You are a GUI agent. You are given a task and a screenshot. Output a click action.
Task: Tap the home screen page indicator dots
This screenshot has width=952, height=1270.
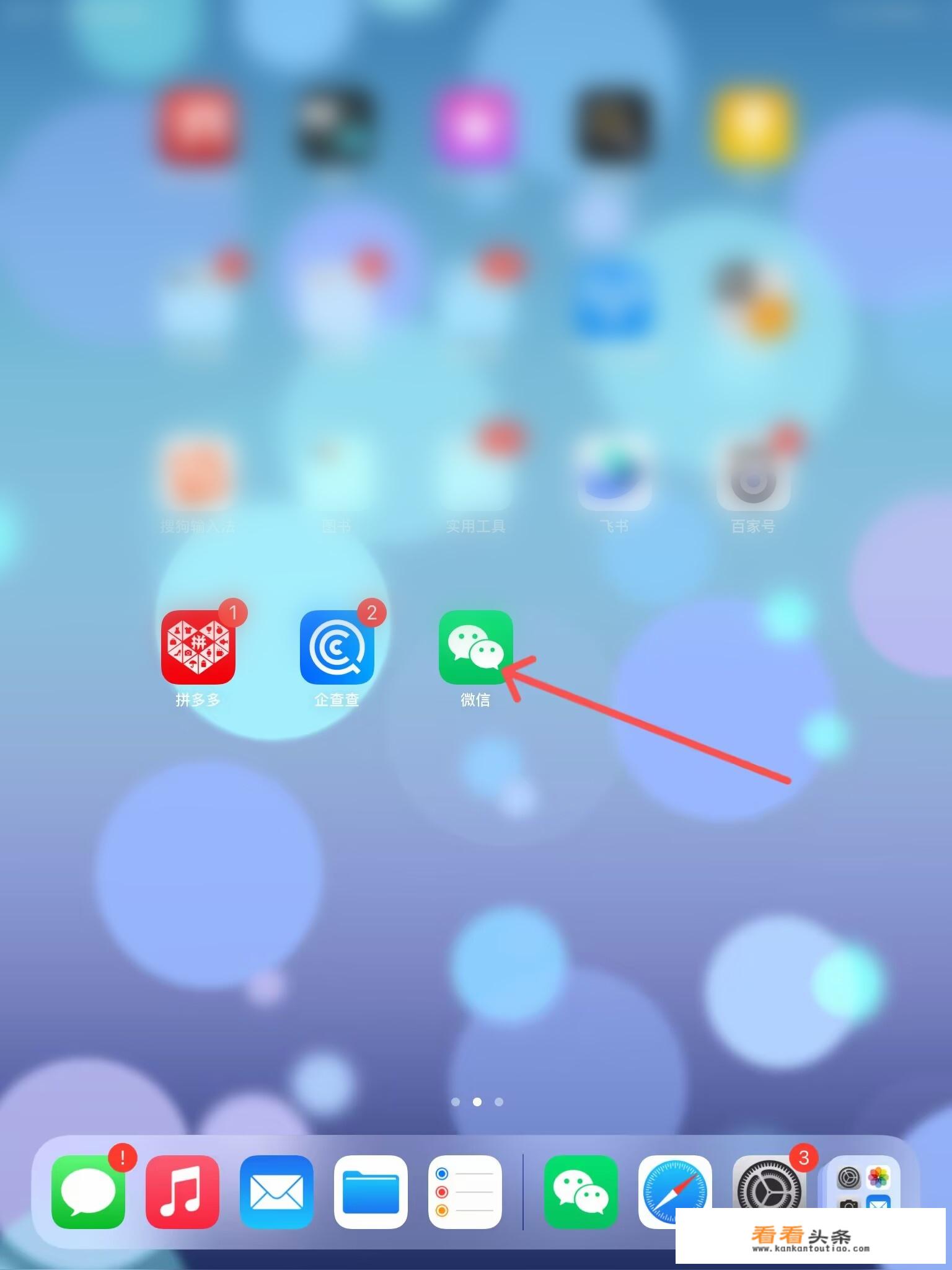(x=477, y=1102)
